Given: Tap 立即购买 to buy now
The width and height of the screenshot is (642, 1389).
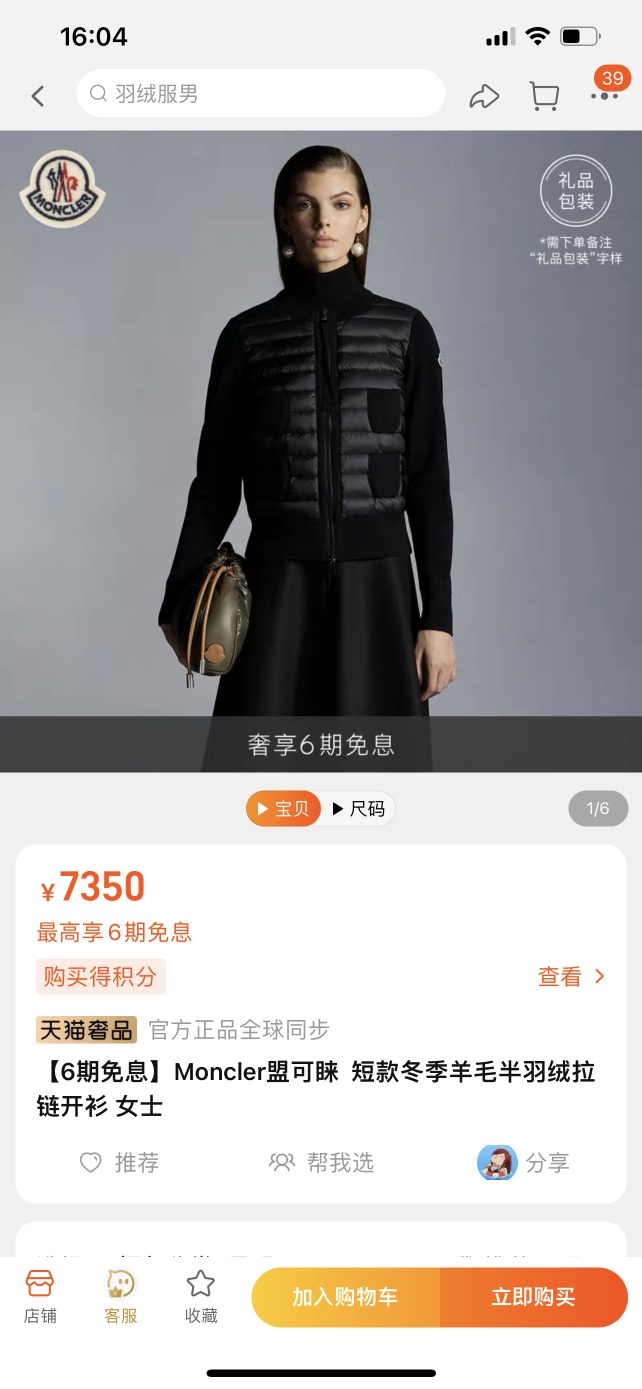Looking at the screenshot, I should (x=533, y=1297).
